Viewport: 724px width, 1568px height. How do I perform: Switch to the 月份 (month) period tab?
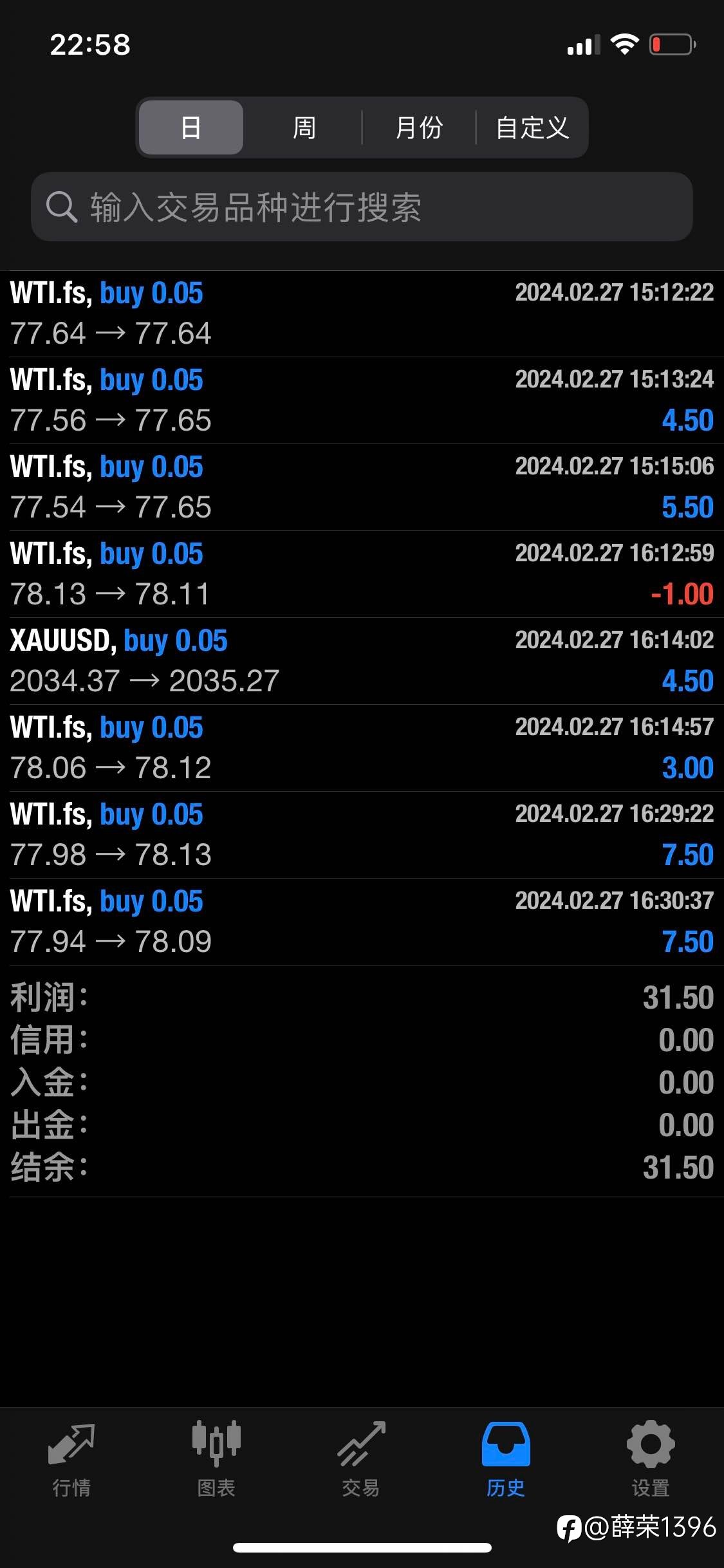pyautogui.click(x=419, y=127)
